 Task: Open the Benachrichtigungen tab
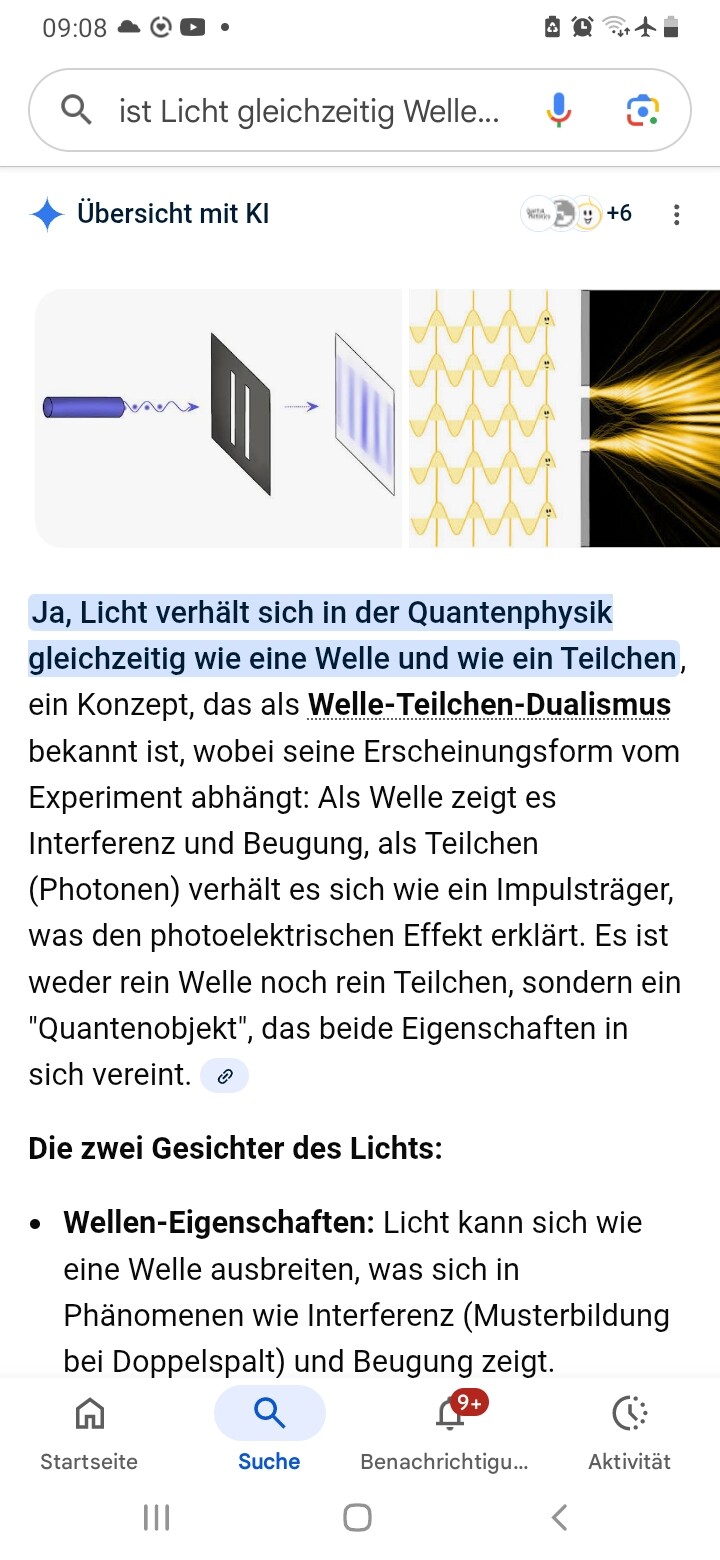[x=449, y=1432]
